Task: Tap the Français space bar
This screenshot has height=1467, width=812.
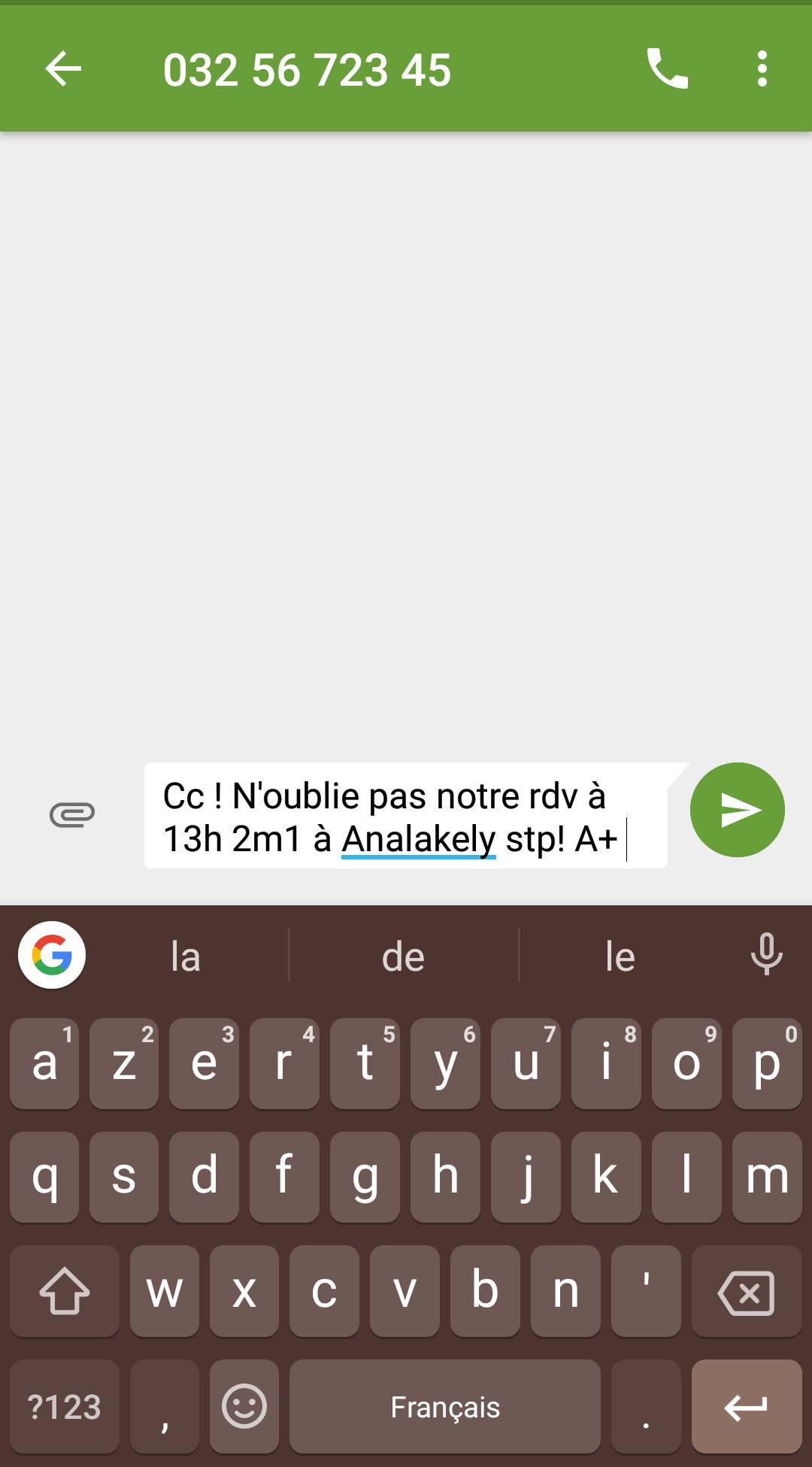Action: (445, 1406)
